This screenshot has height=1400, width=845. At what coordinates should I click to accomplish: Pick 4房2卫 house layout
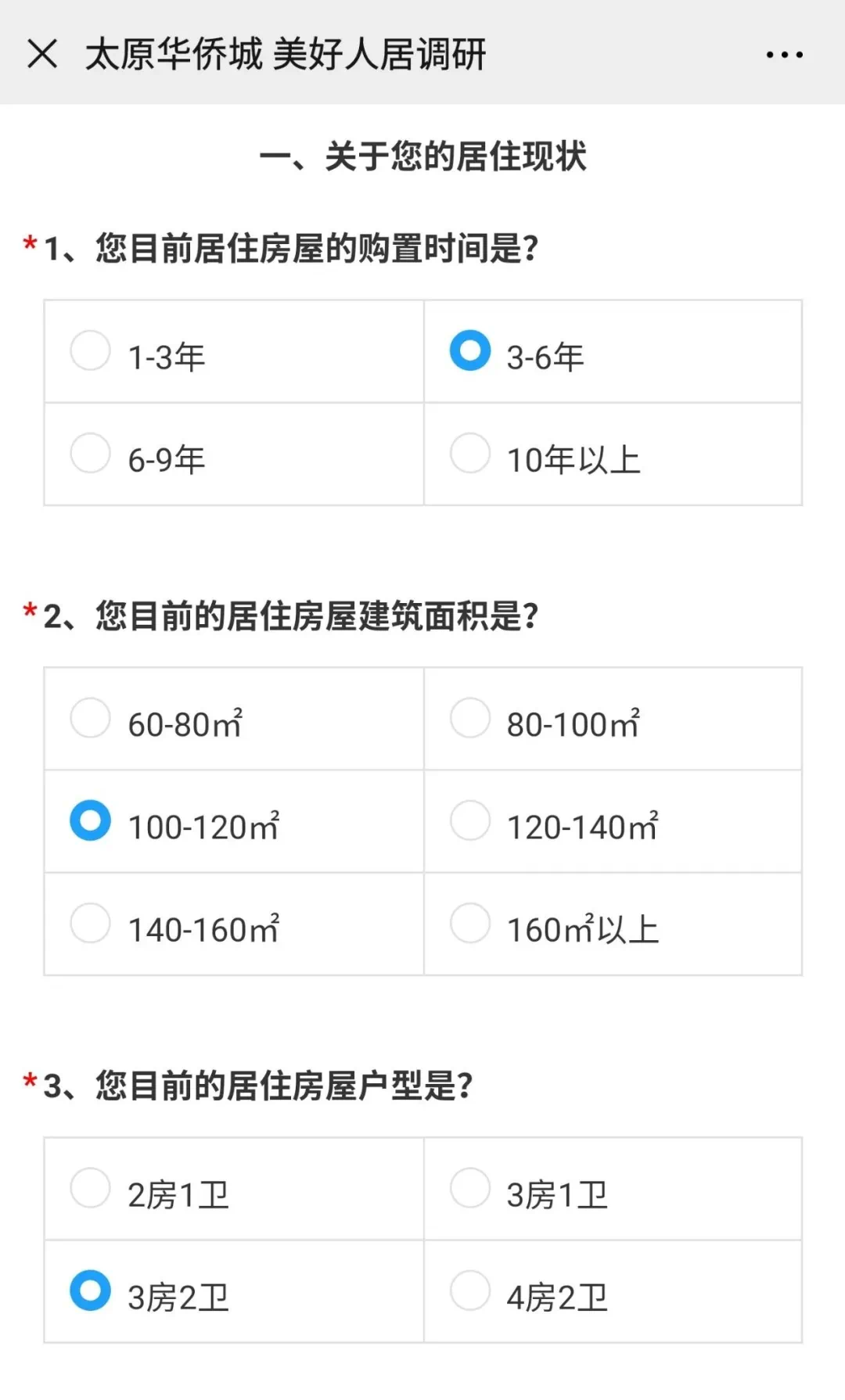[x=613, y=1292]
